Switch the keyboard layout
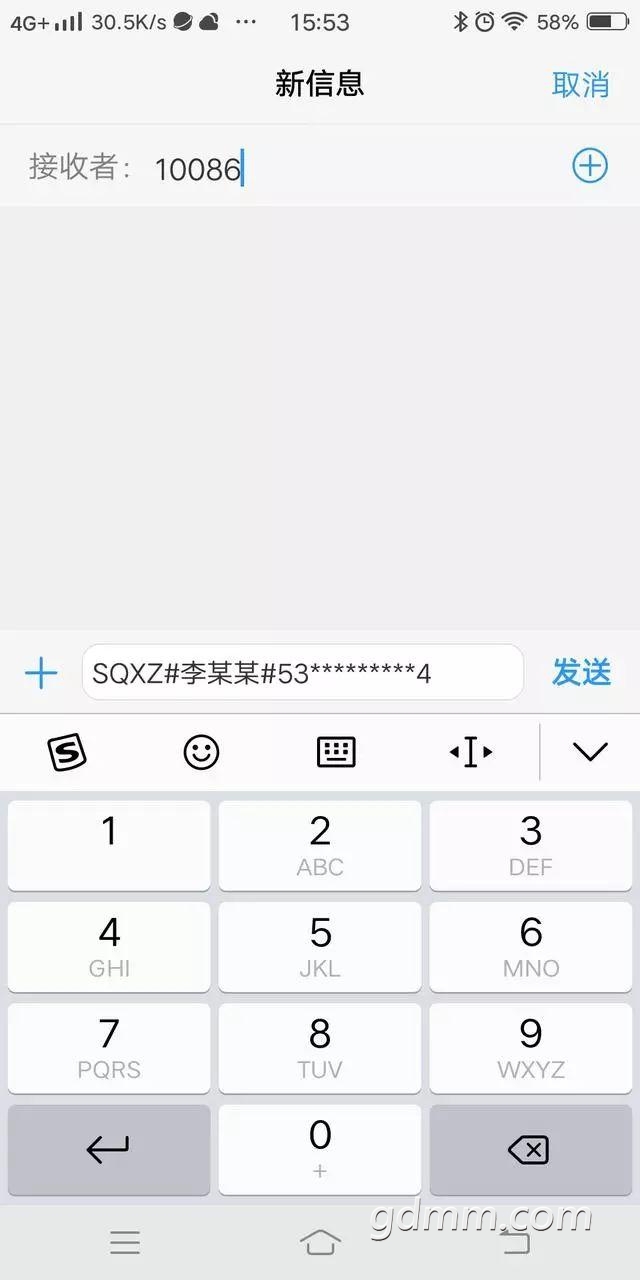The image size is (640, 1280). pos(336,752)
